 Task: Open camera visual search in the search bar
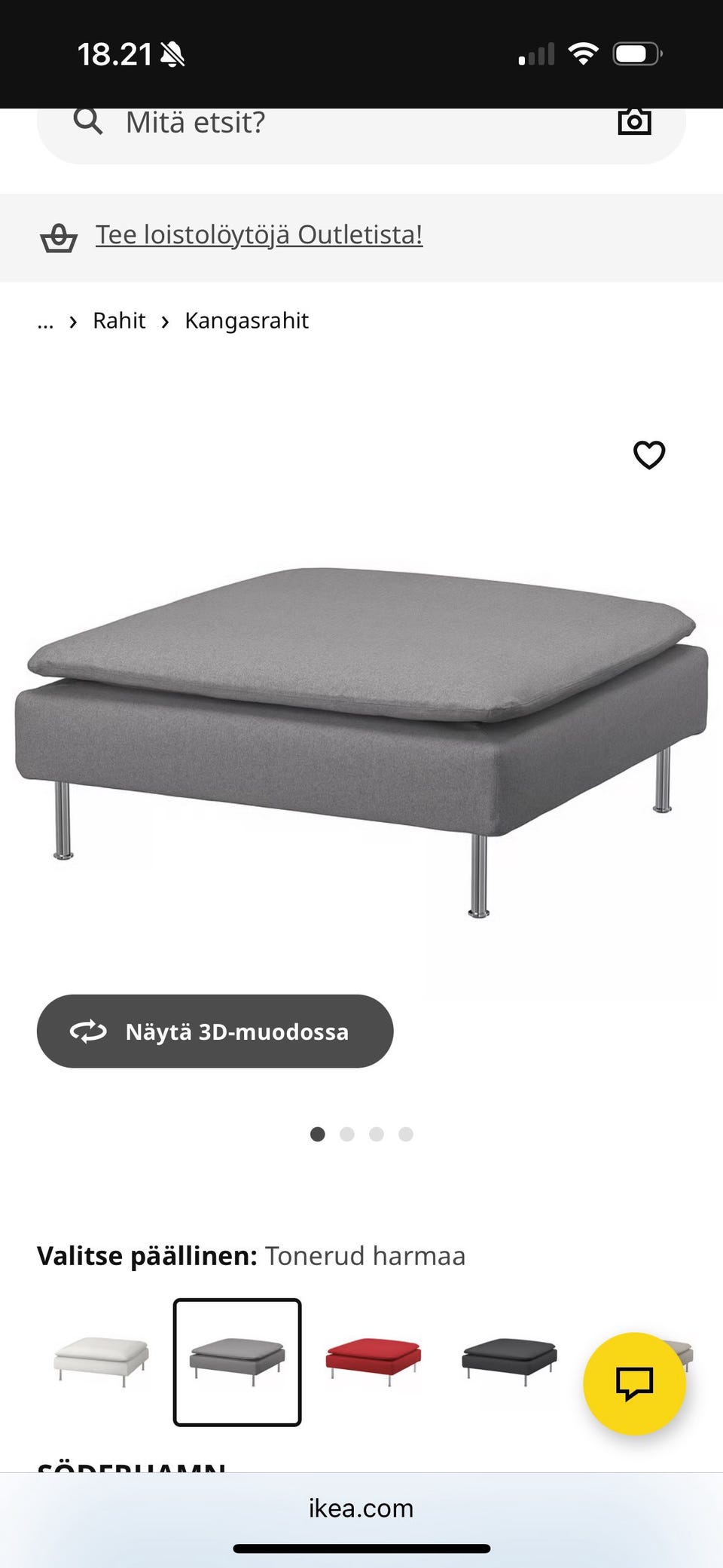click(x=635, y=121)
